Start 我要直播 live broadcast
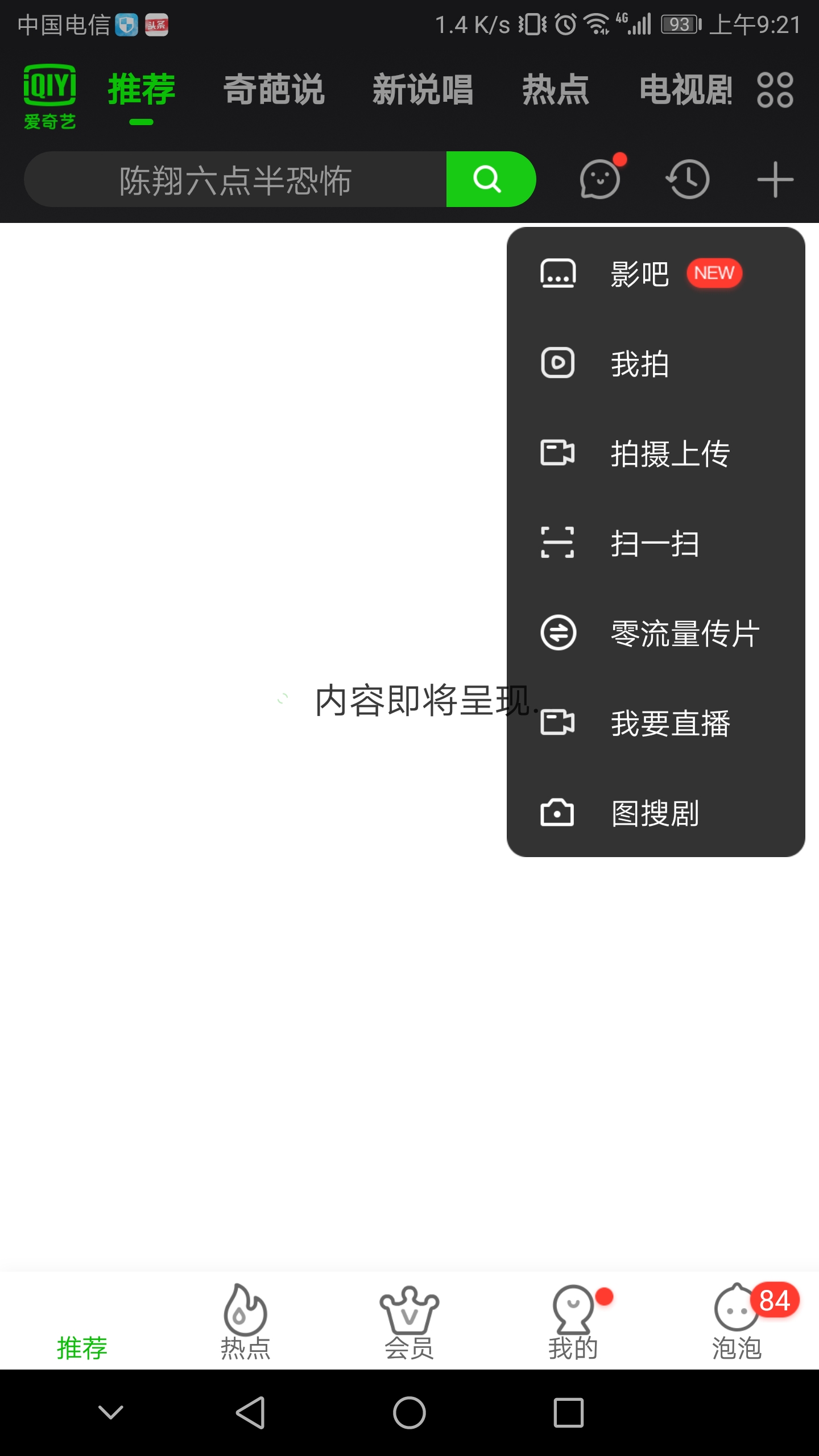The image size is (819, 1456). coord(669,723)
